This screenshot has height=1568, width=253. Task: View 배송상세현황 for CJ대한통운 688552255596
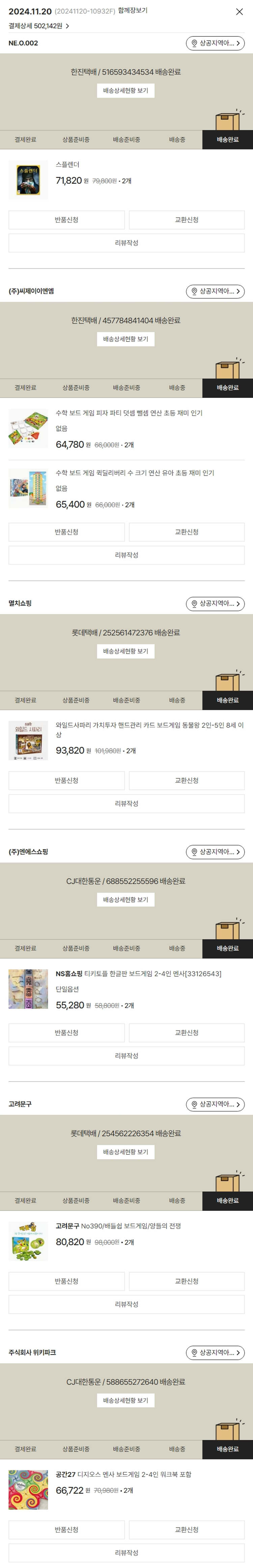(x=125, y=900)
